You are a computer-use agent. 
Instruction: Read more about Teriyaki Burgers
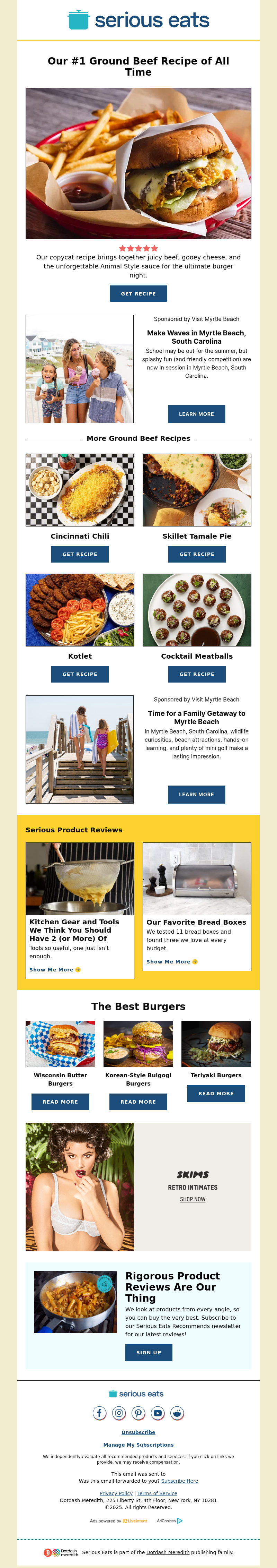pyautogui.click(x=216, y=1093)
